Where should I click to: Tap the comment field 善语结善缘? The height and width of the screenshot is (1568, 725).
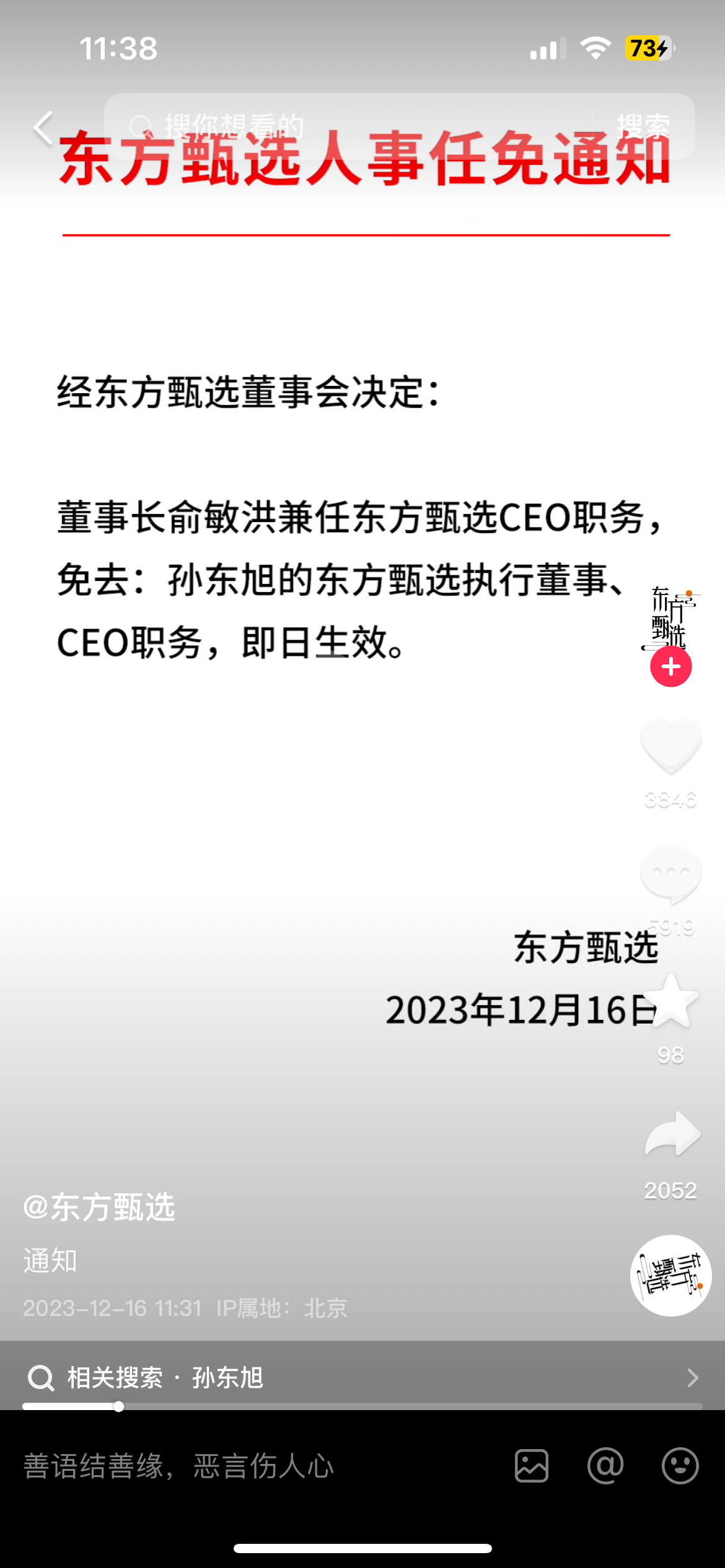point(248,1466)
